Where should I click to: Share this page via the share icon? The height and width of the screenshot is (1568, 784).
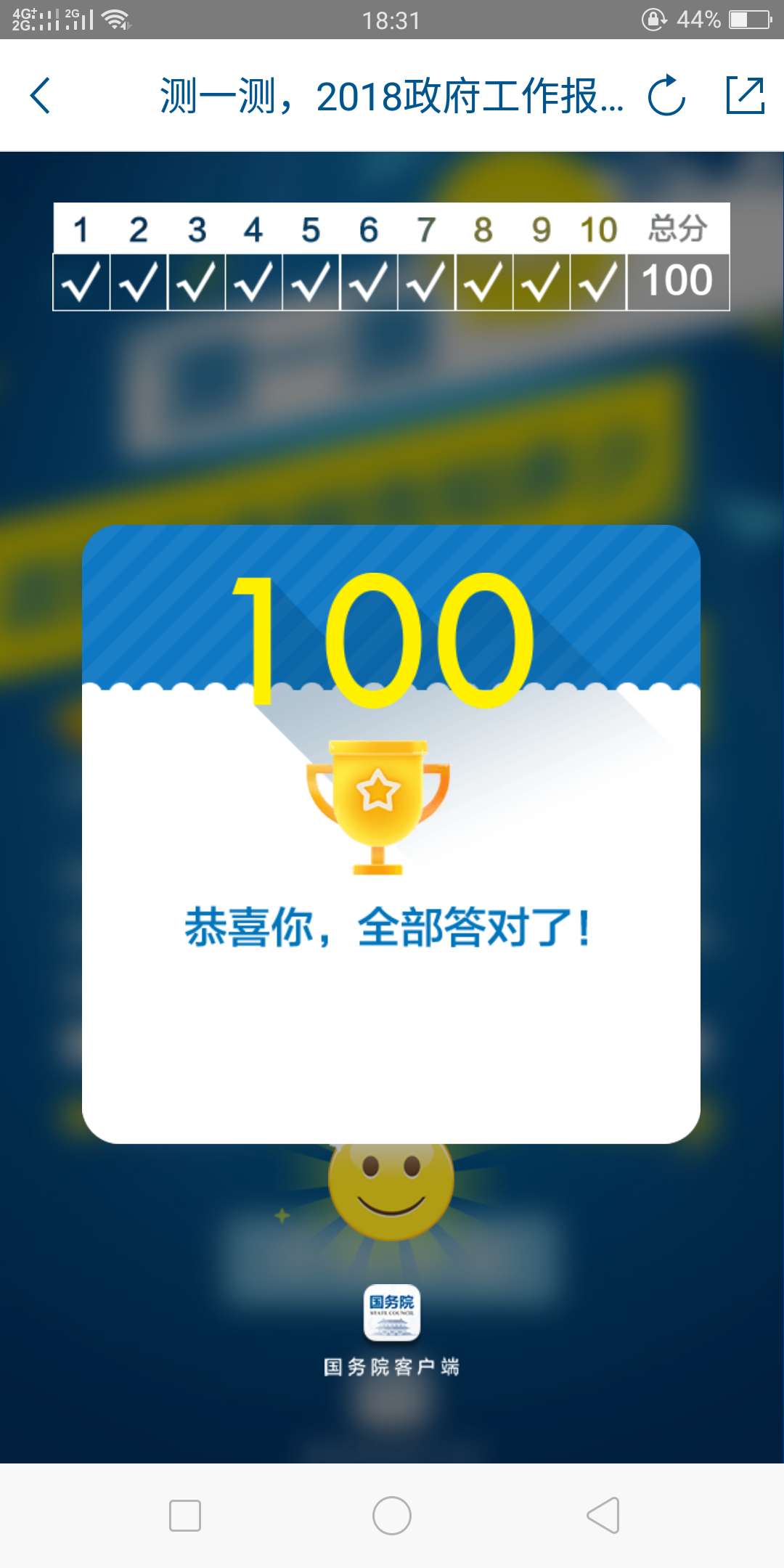pyautogui.click(x=746, y=95)
